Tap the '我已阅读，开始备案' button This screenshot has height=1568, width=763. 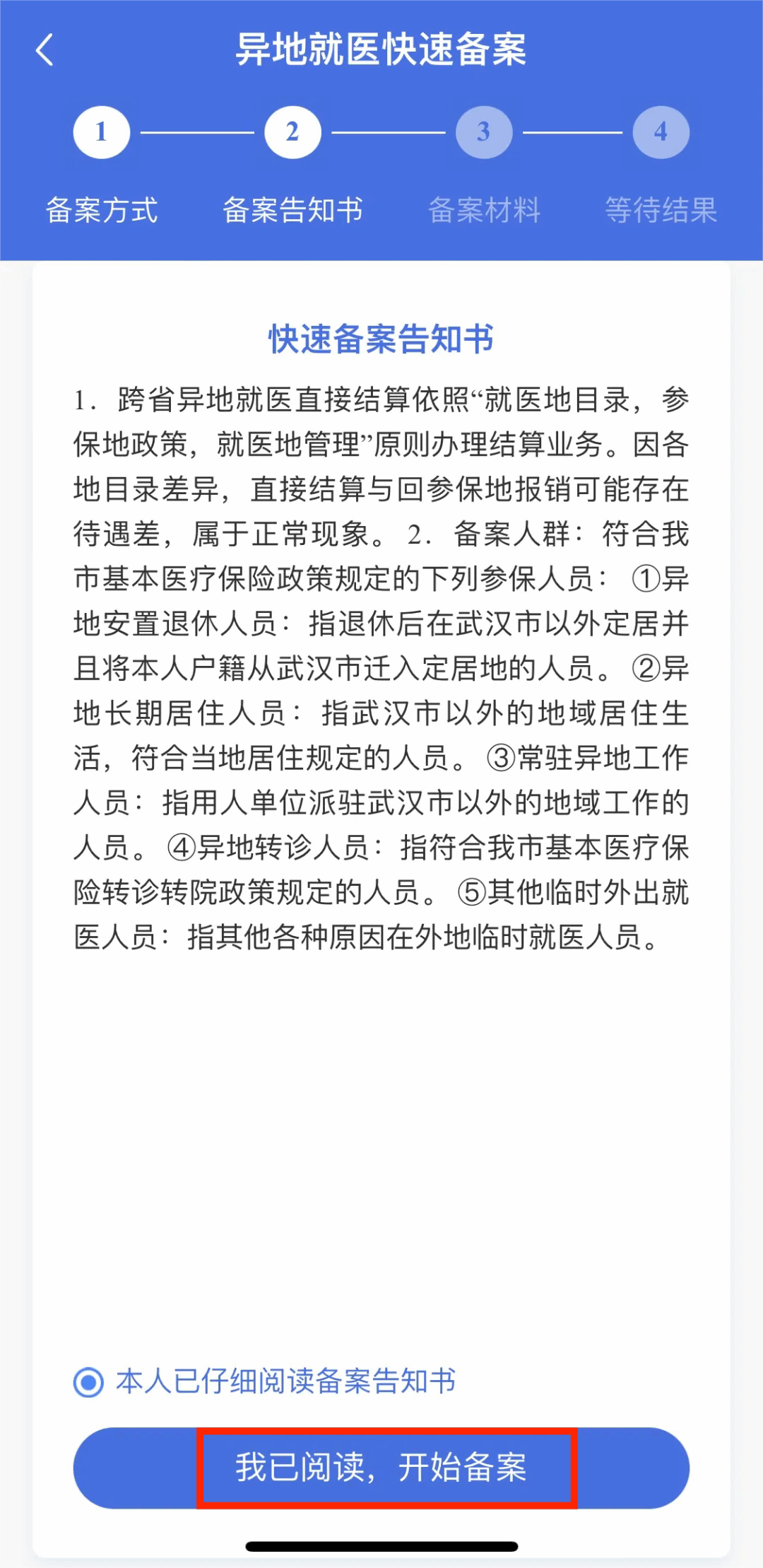381,1467
